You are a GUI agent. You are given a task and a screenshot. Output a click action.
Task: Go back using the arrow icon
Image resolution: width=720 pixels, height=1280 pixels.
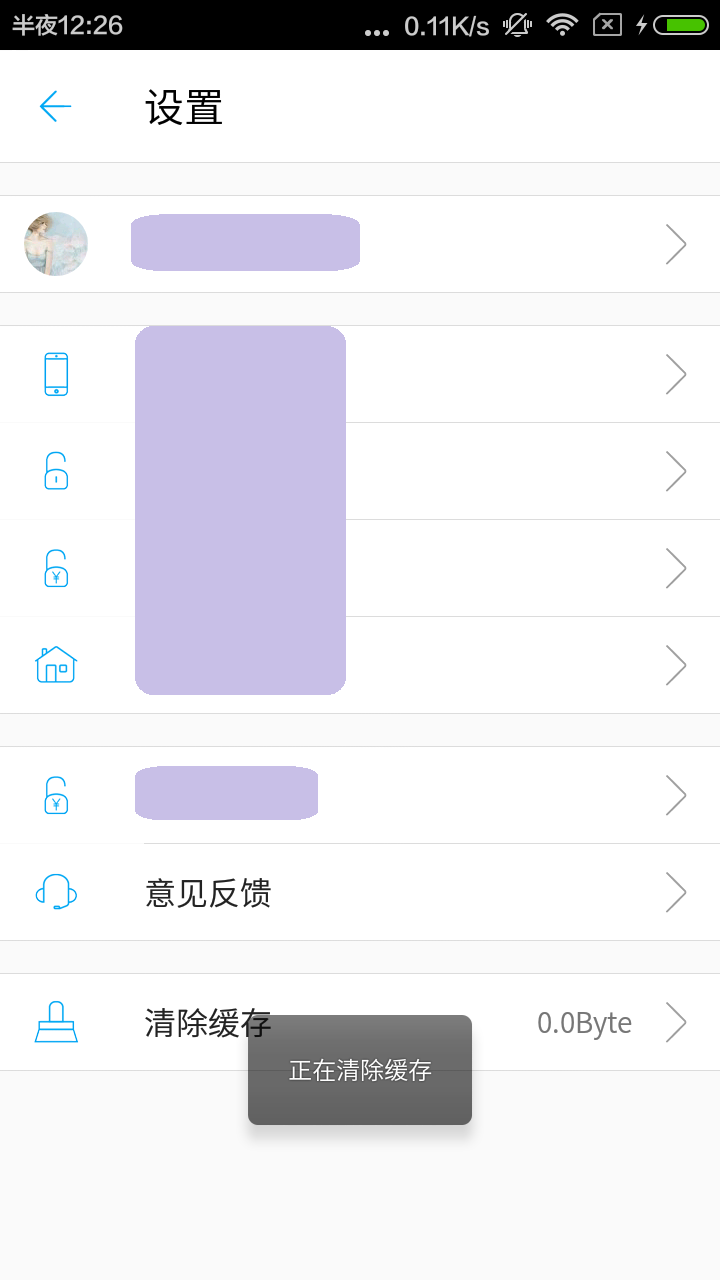56,106
